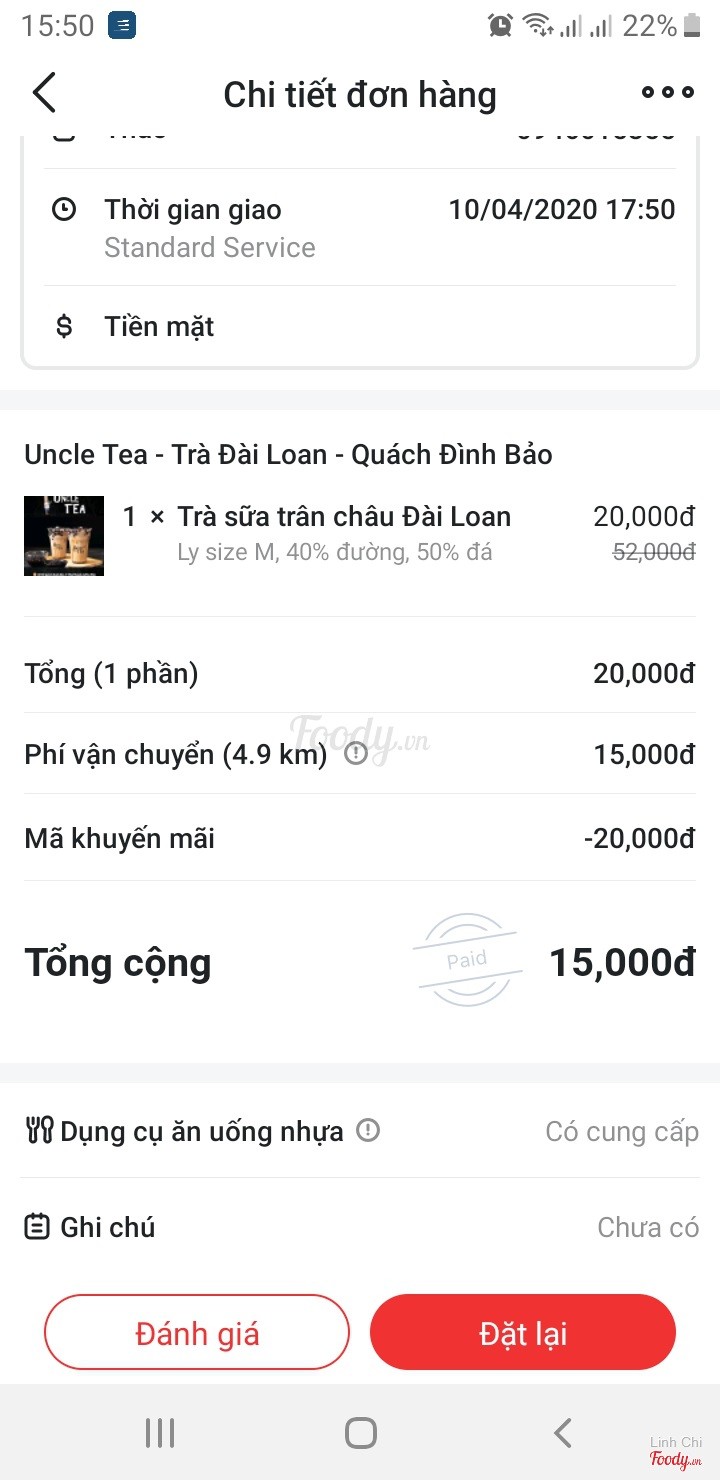Tap the Đánh giá review button
This screenshot has width=720, height=1480.
[197, 1333]
